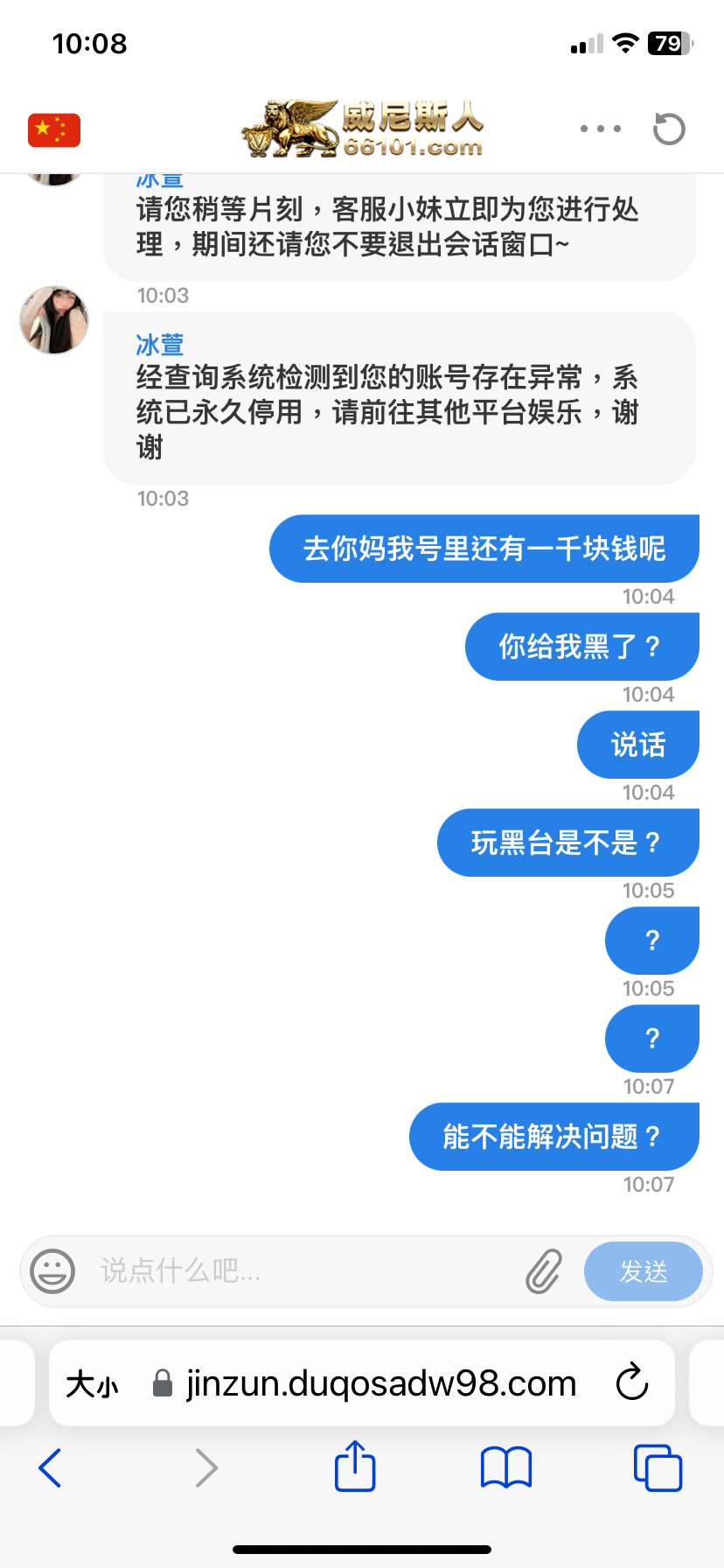
Task: Tap the 发送 send button
Action: coord(643,1271)
